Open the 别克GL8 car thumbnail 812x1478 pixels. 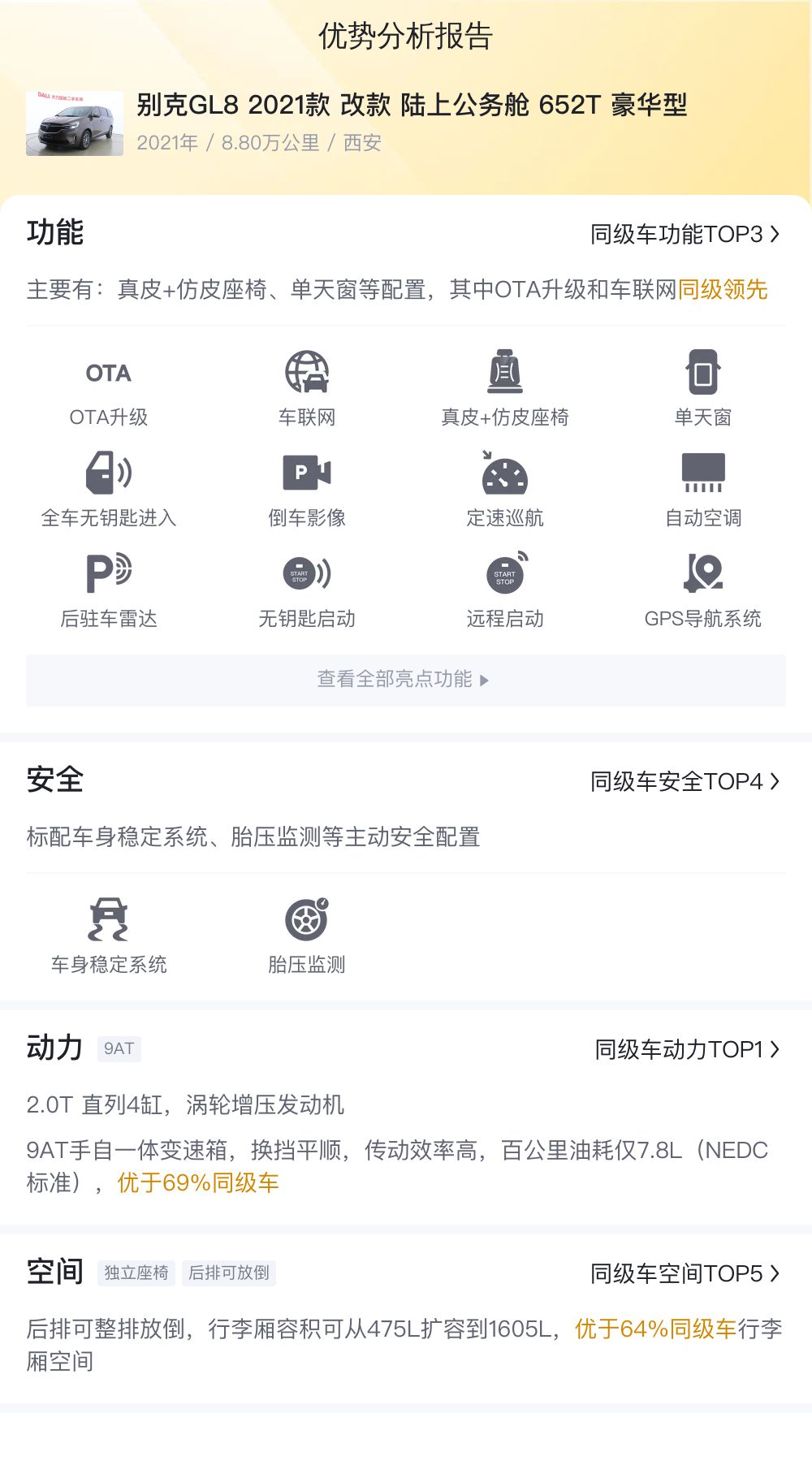75,123
